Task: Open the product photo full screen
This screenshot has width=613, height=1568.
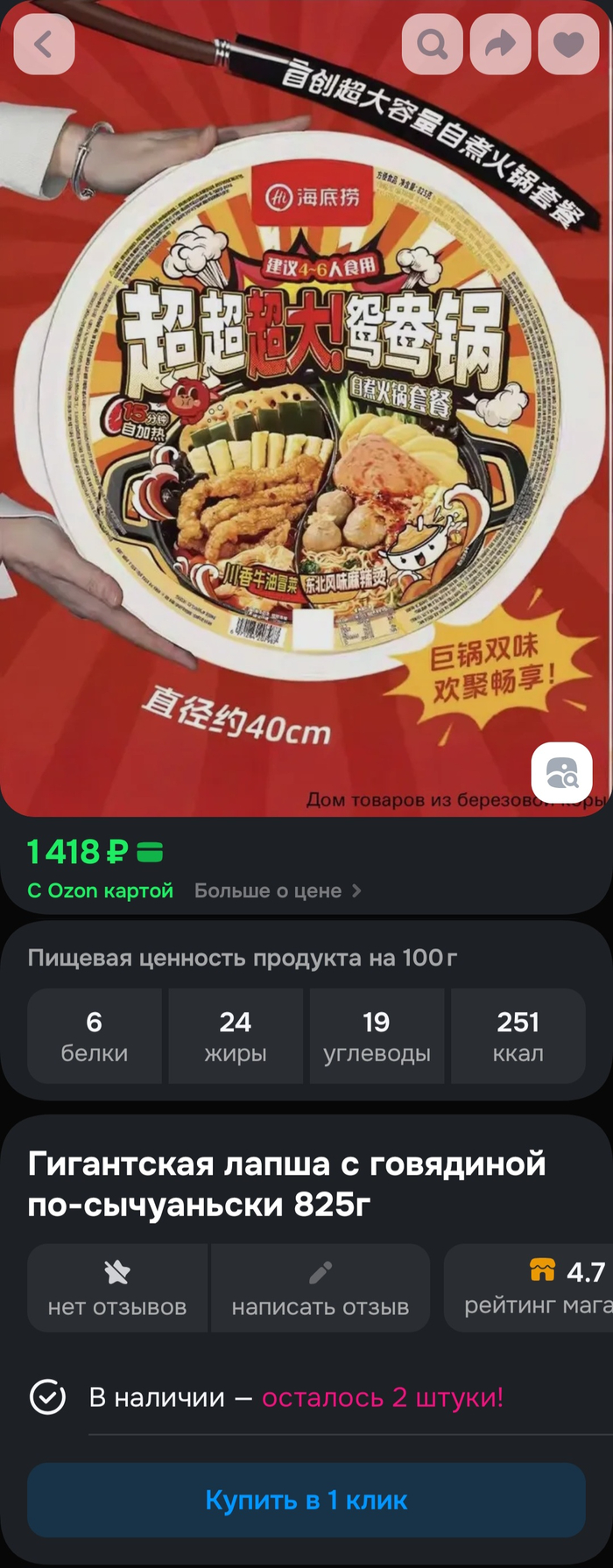Action: click(306, 438)
